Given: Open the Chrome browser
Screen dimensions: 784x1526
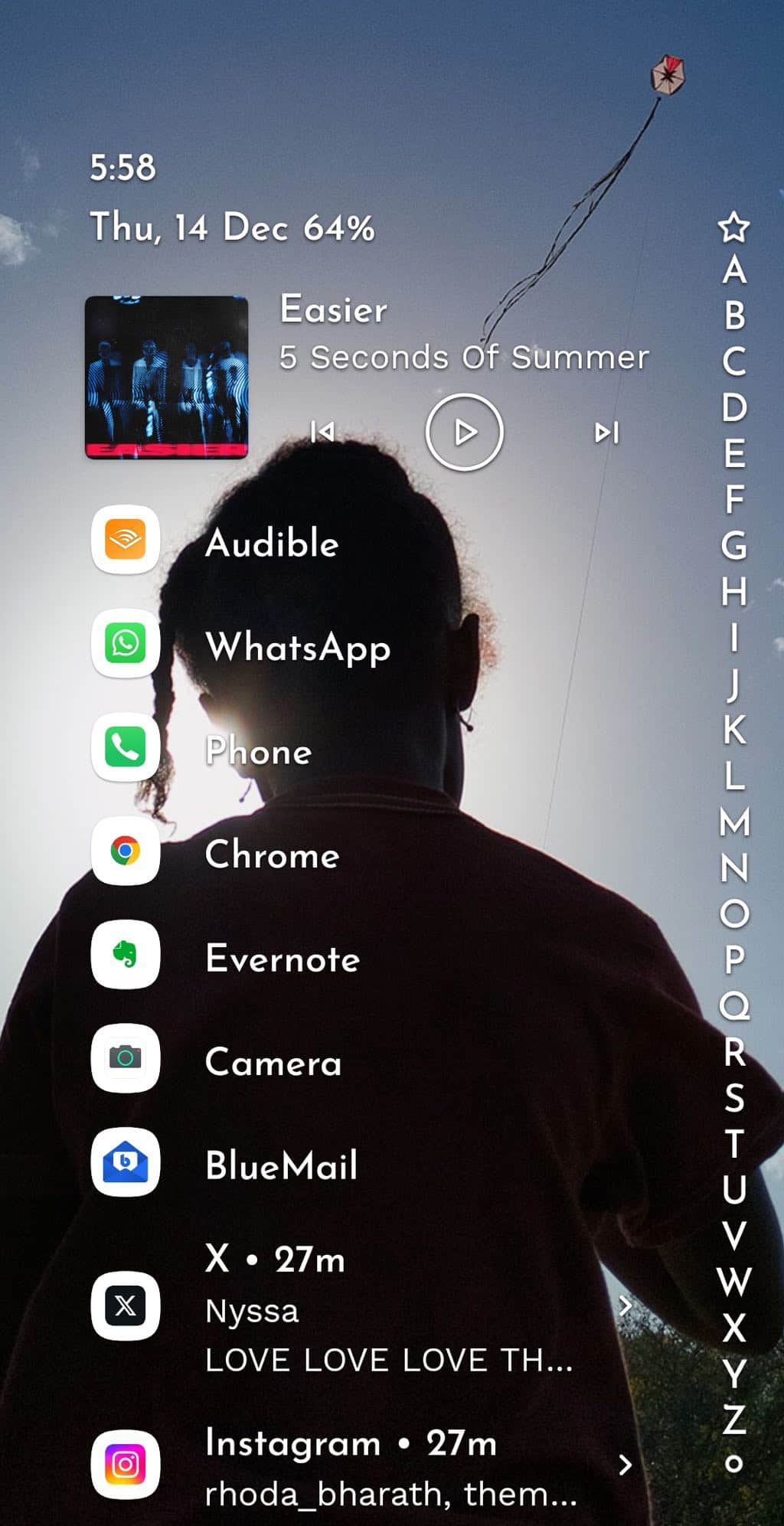Looking at the screenshot, I should click(126, 851).
